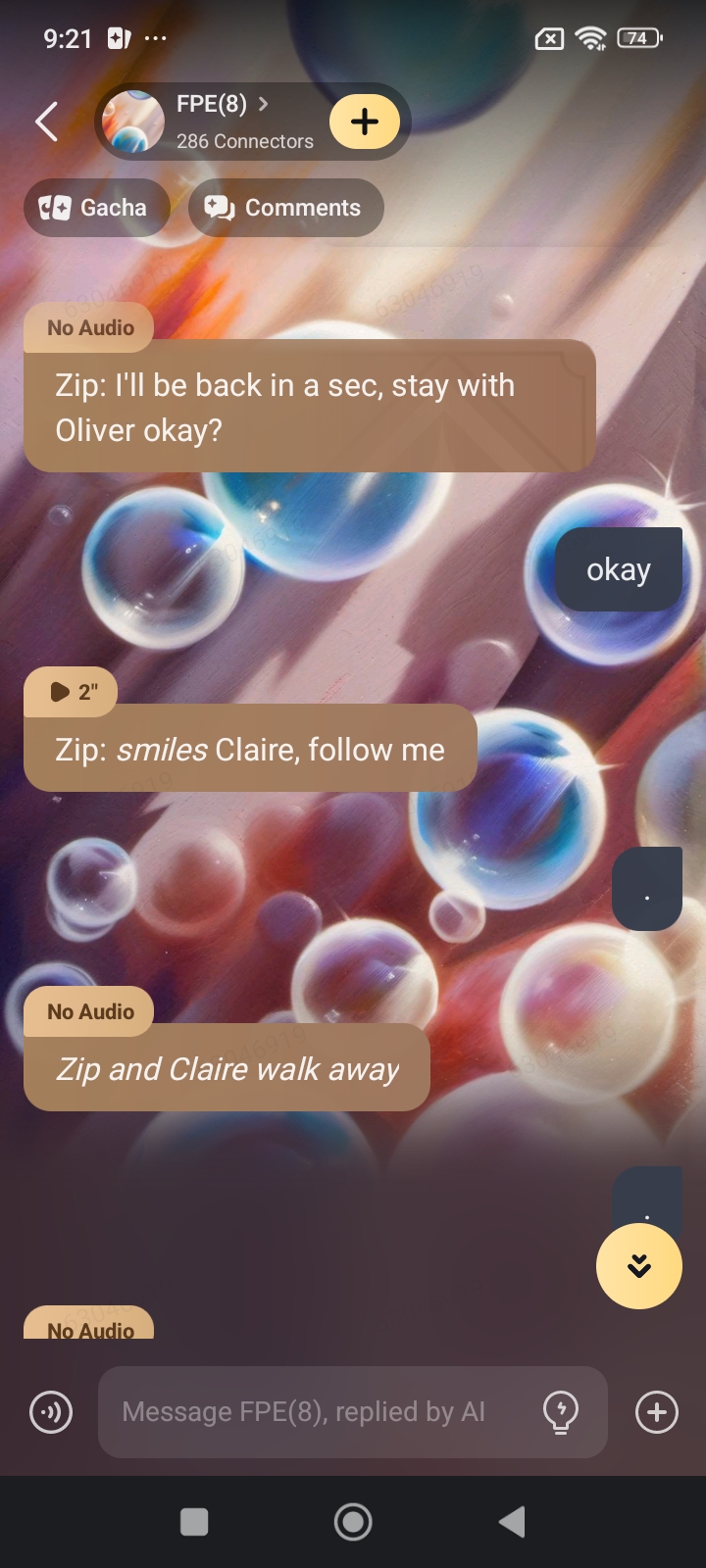Open recent apps from the navigation bar
Image resolution: width=706 pixels, height=1568 pixels.
[194, 1522]
